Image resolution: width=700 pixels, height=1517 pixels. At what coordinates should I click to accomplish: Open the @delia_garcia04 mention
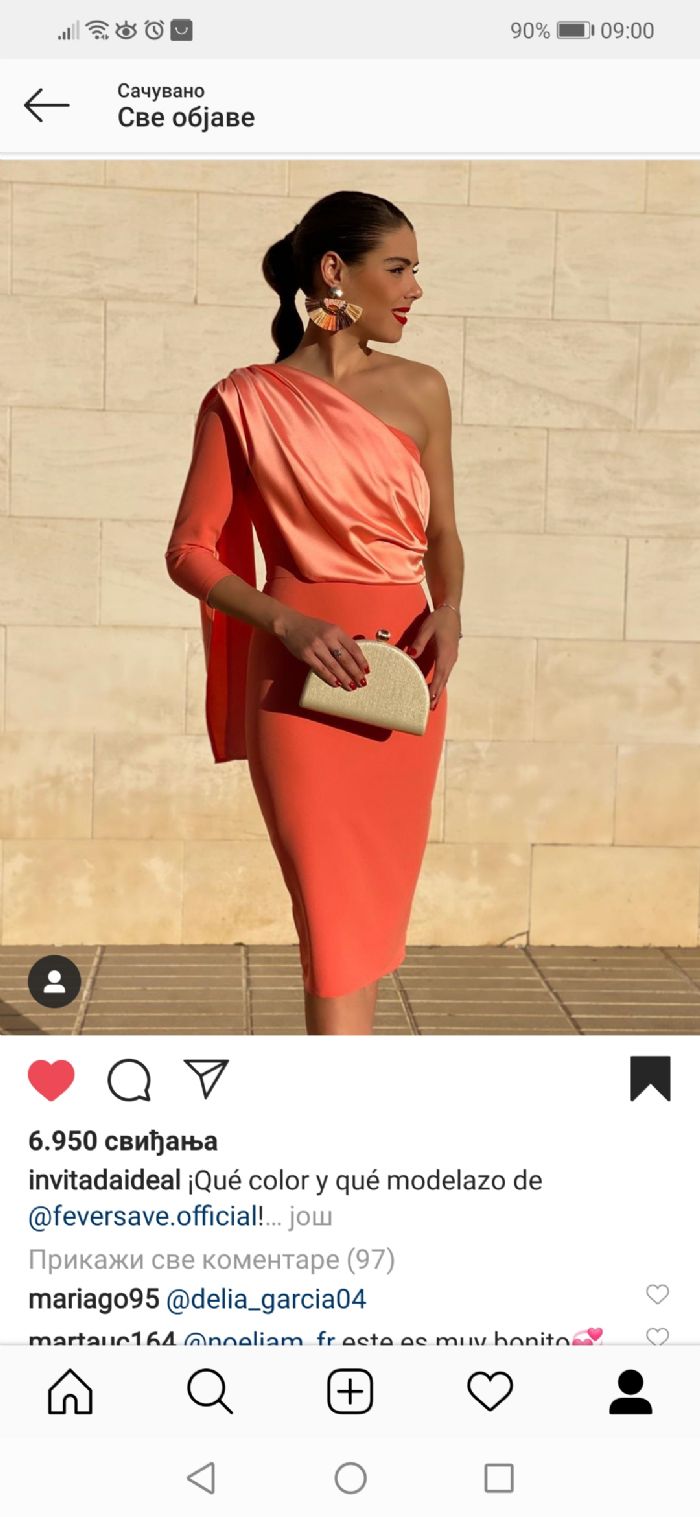(x=266, y=1299)
